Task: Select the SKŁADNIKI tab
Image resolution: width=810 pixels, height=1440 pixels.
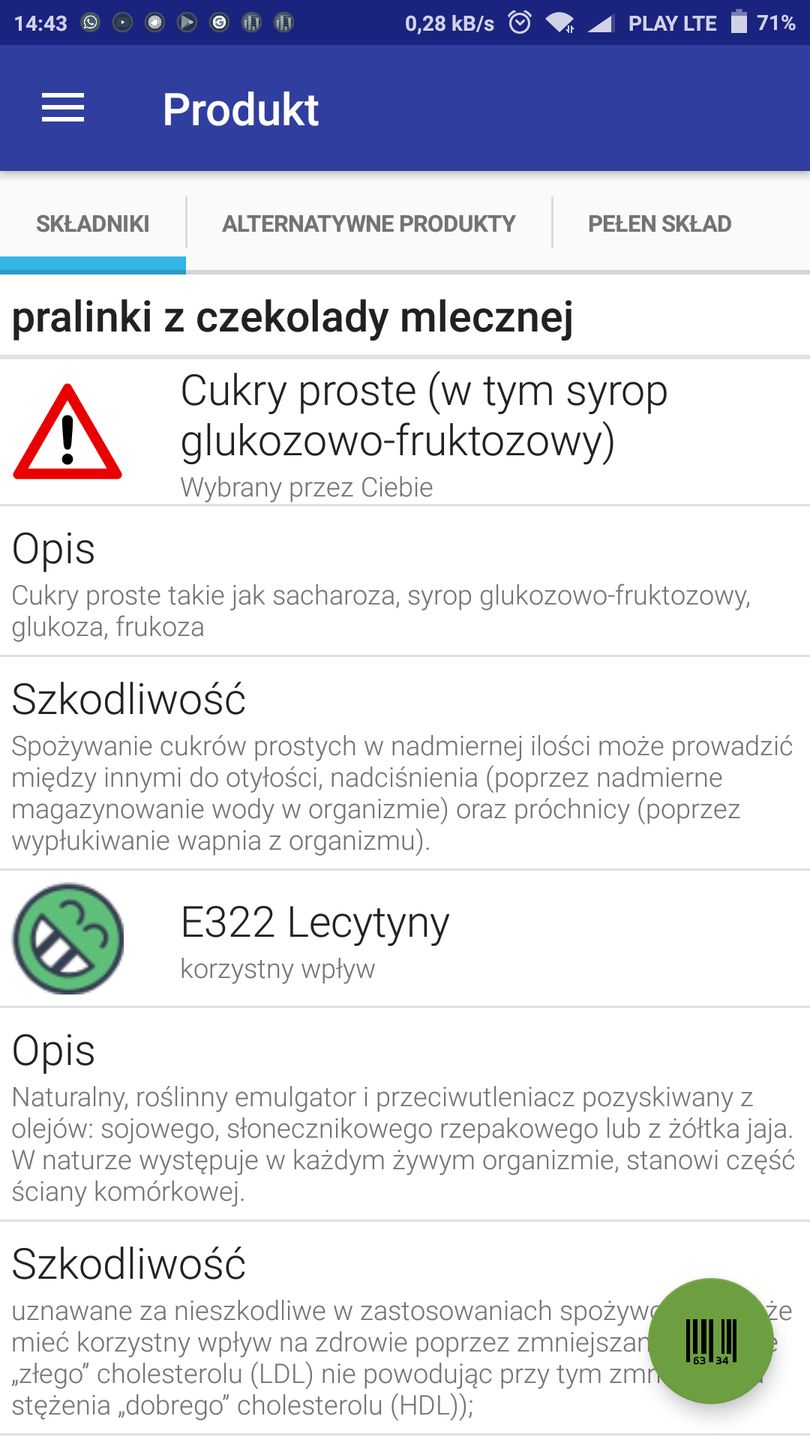Action: [93, 224]
